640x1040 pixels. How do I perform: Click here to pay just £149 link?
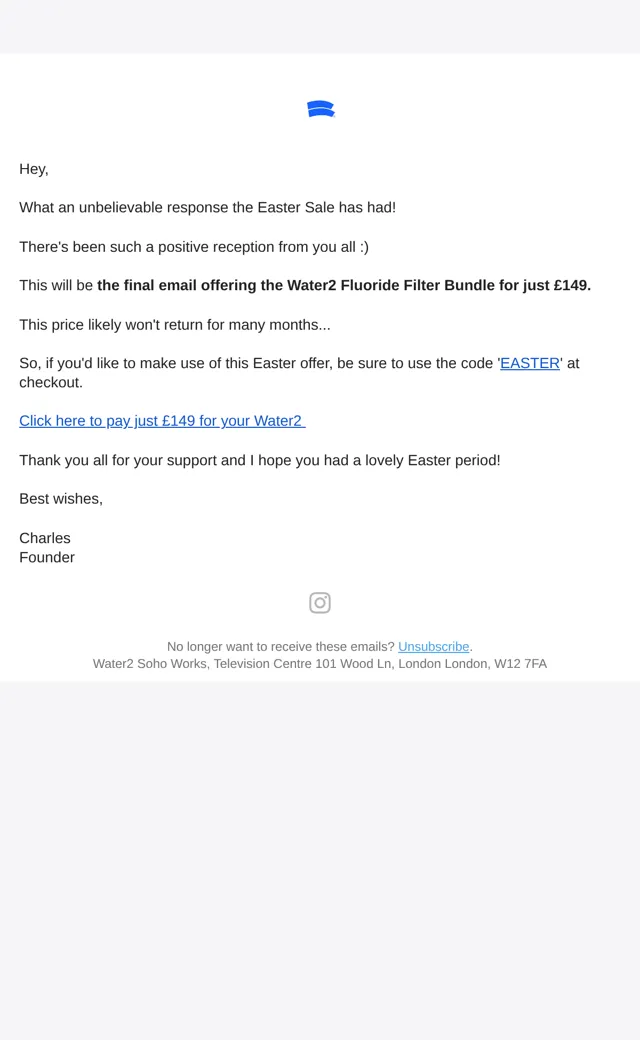[x=162, y=421]
